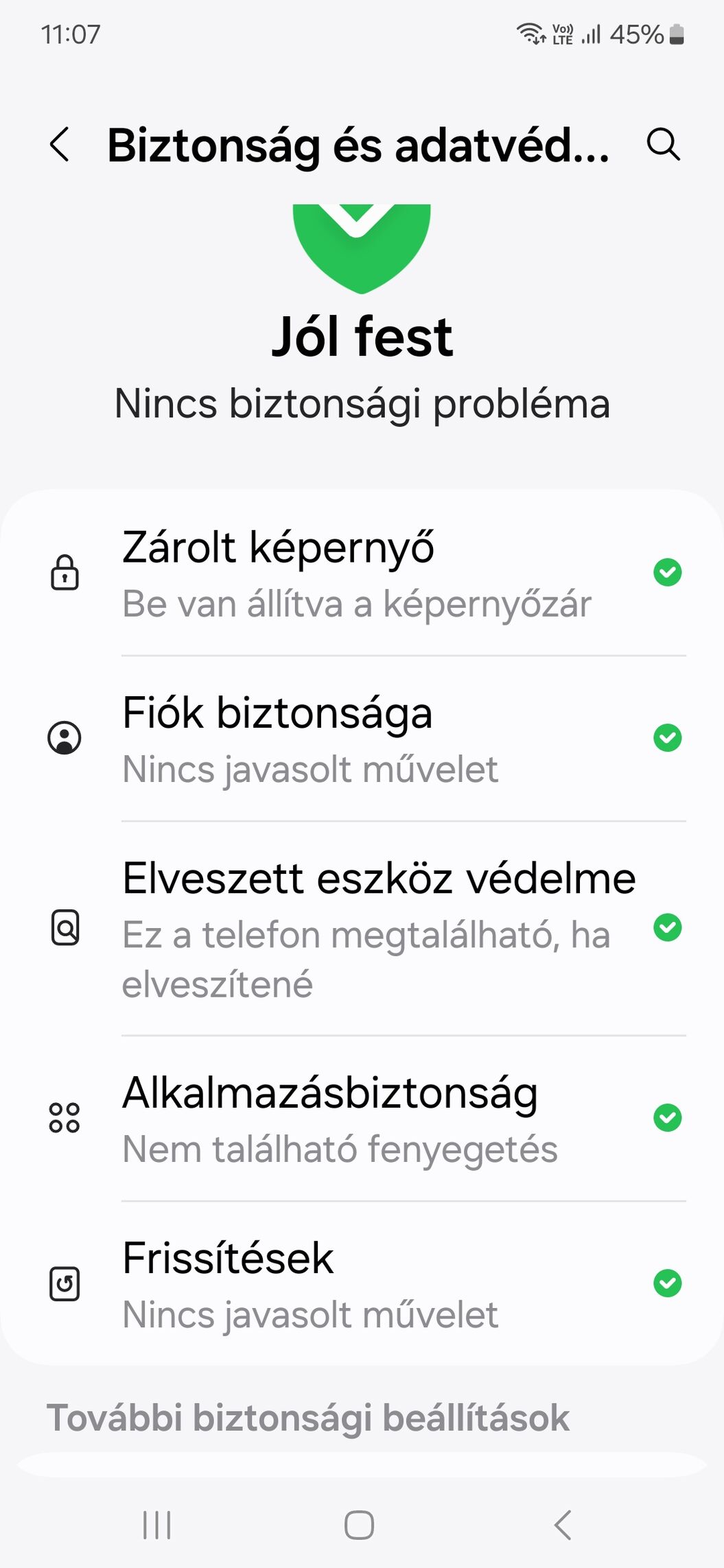Tap the system home button
The image size is (724, 1568).
(359, 1525)
